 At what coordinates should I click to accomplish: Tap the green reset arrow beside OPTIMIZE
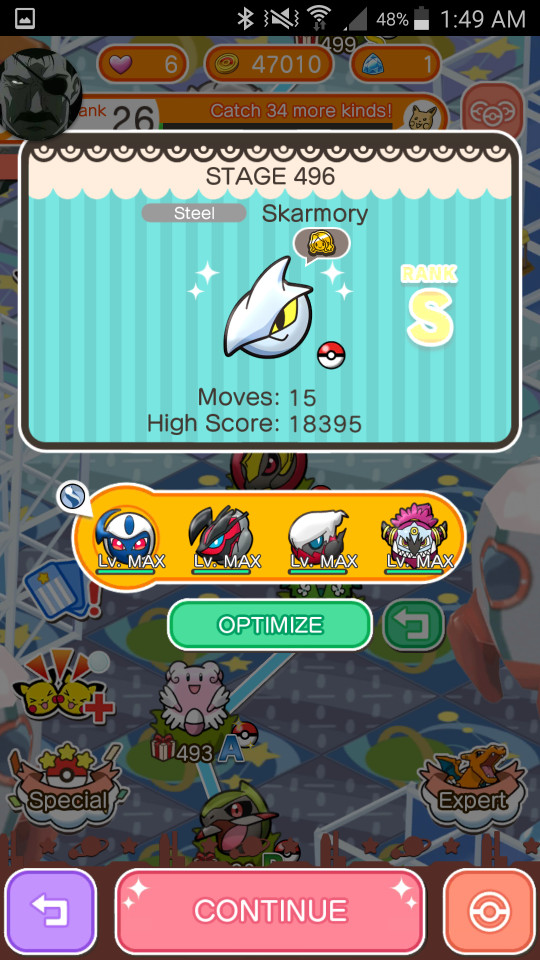[414, 624]
